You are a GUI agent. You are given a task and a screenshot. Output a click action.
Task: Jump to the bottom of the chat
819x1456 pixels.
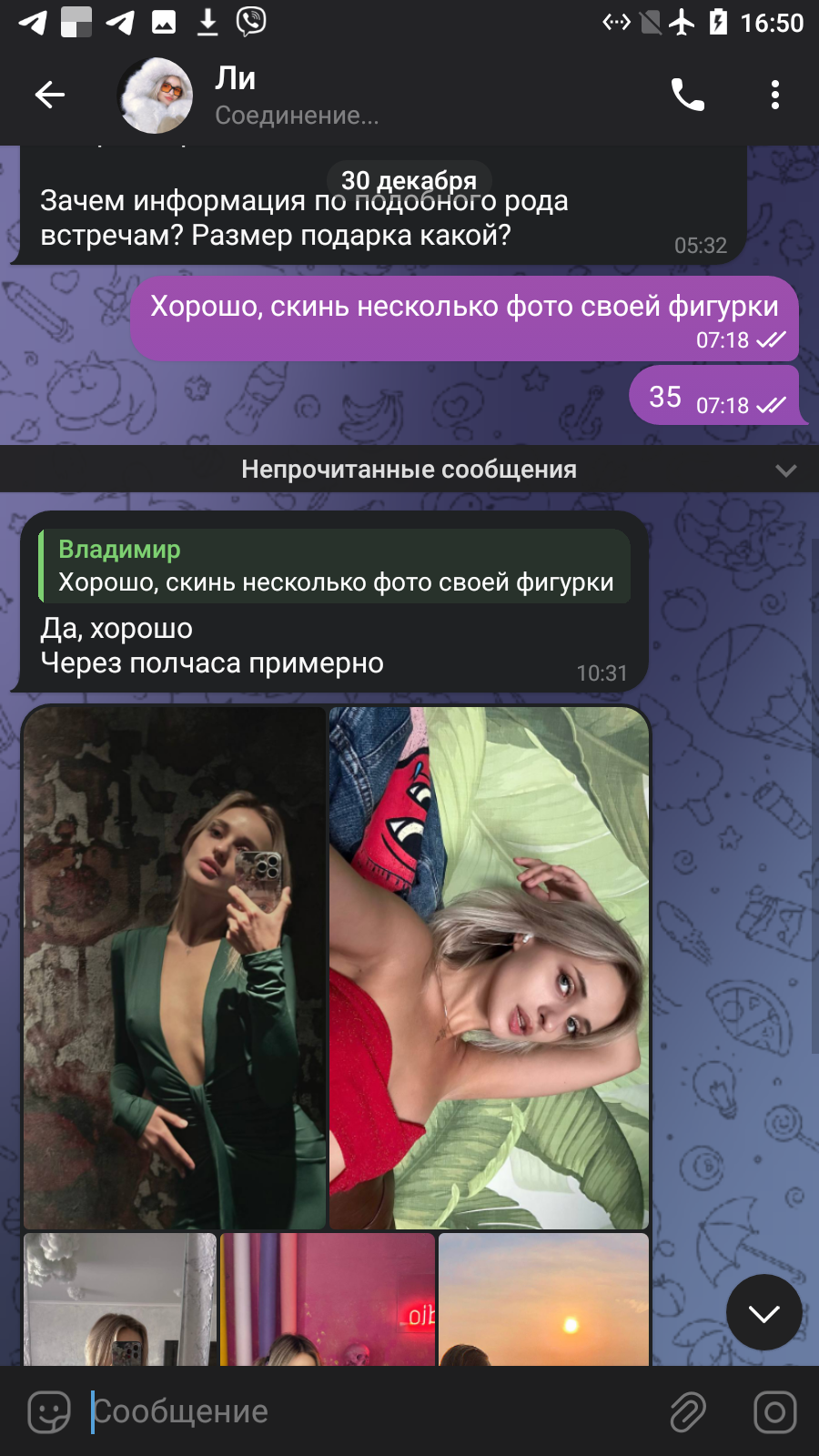764,1312
